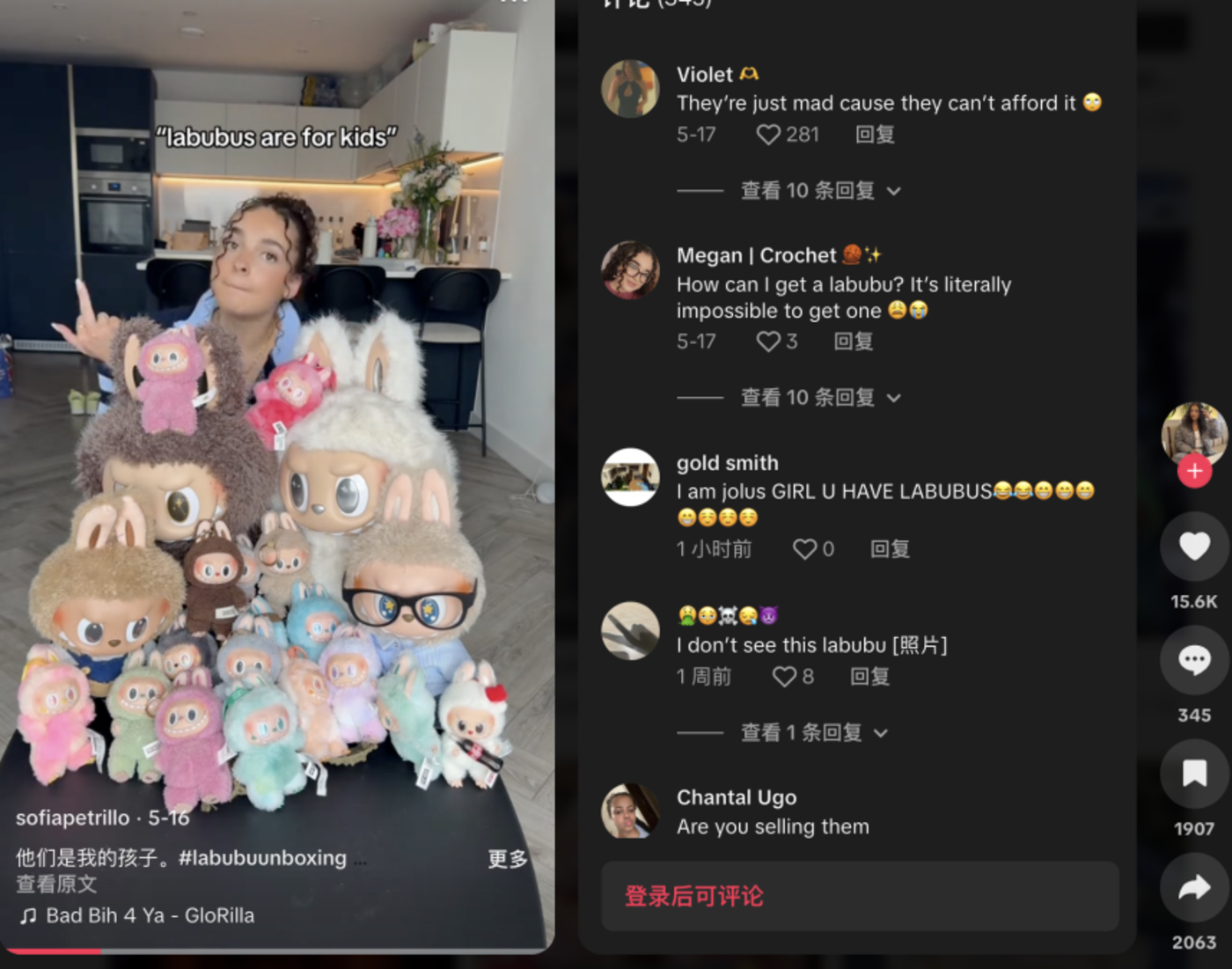Follow creator with the red plus button
Image resolution: width=1232 pixels, height=969 pixels.
point(1194,472)
